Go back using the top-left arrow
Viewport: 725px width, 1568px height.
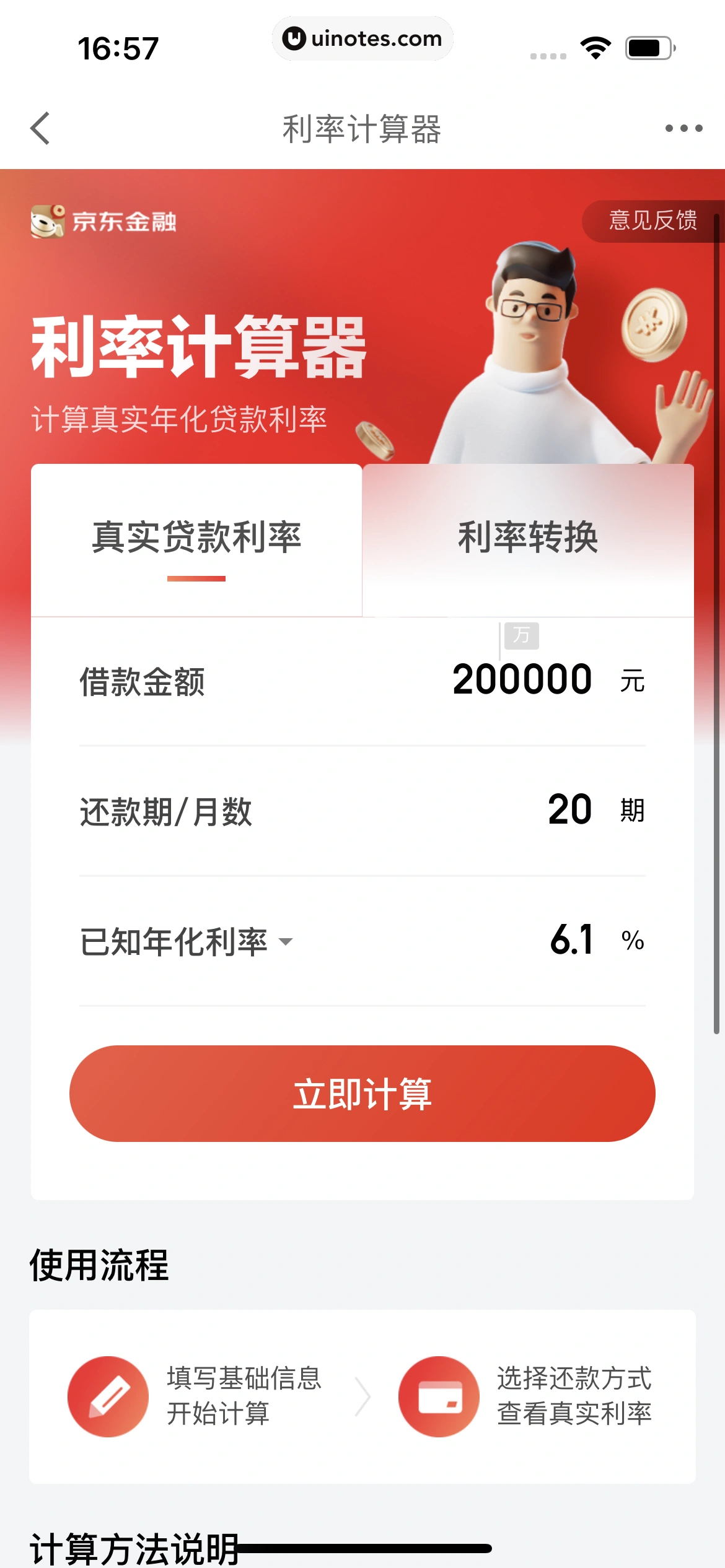pyautogui.click(x=40, y=128)
